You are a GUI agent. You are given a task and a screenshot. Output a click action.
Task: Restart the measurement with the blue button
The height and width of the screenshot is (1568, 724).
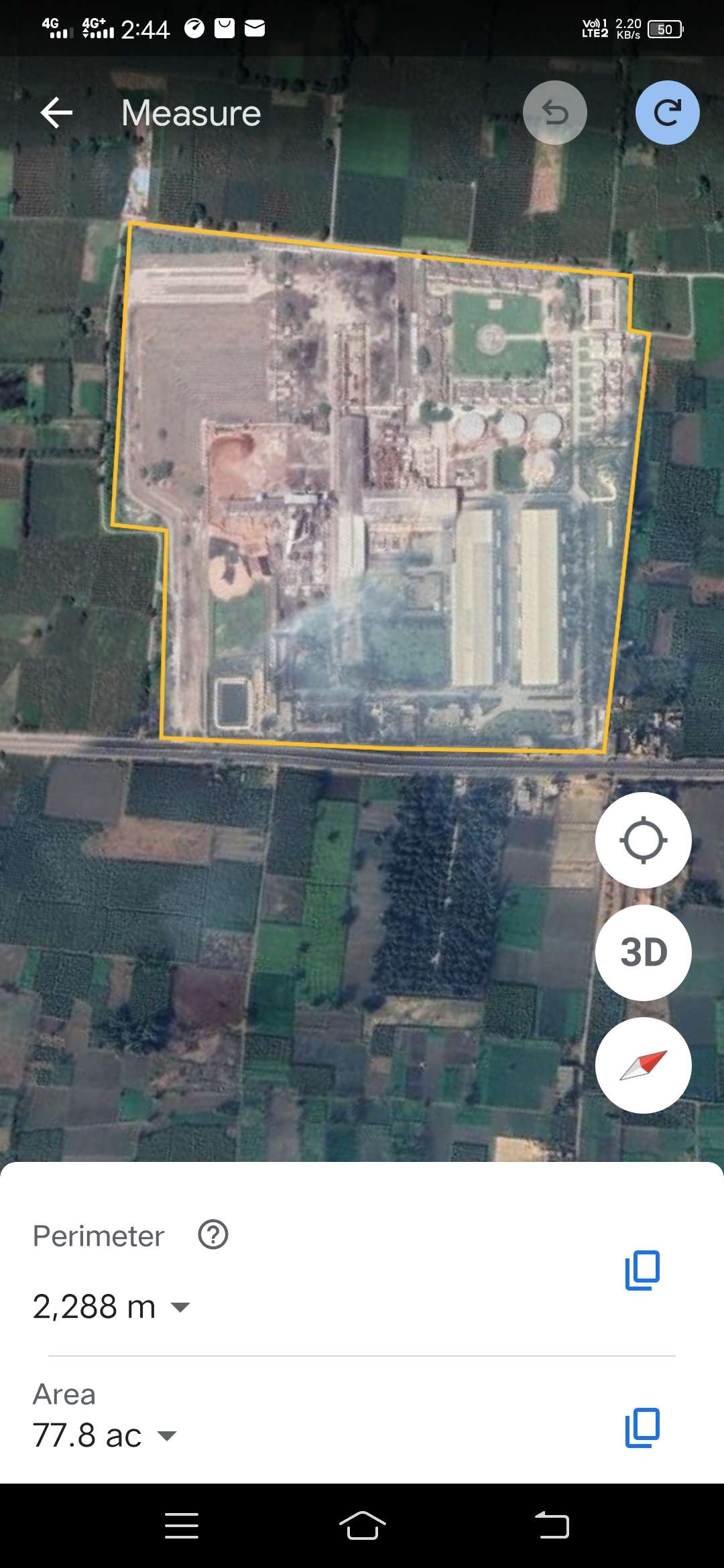tap(667, 113)
